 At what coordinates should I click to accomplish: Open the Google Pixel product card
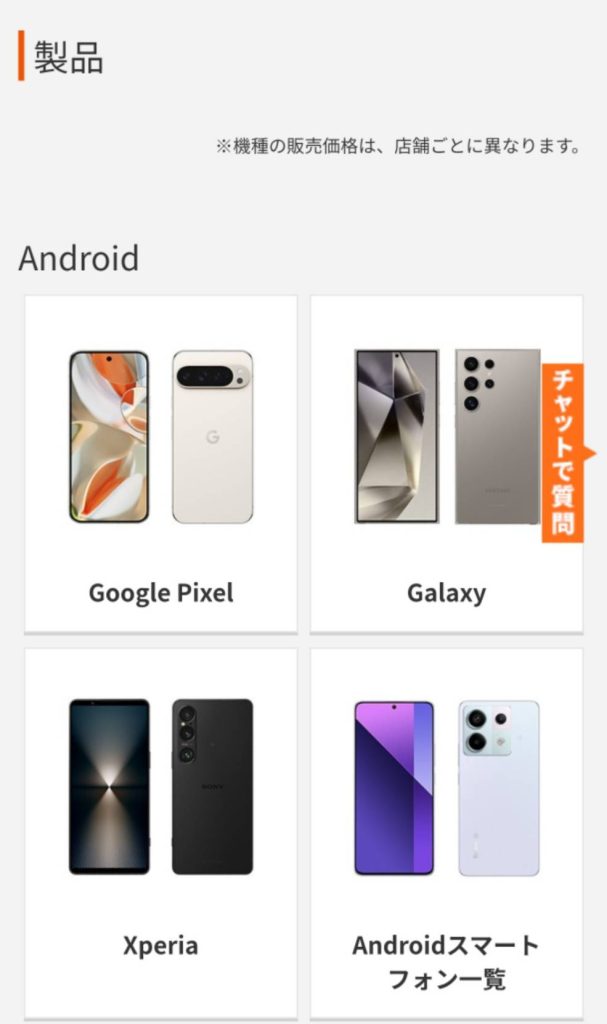[x=160, y=463]
